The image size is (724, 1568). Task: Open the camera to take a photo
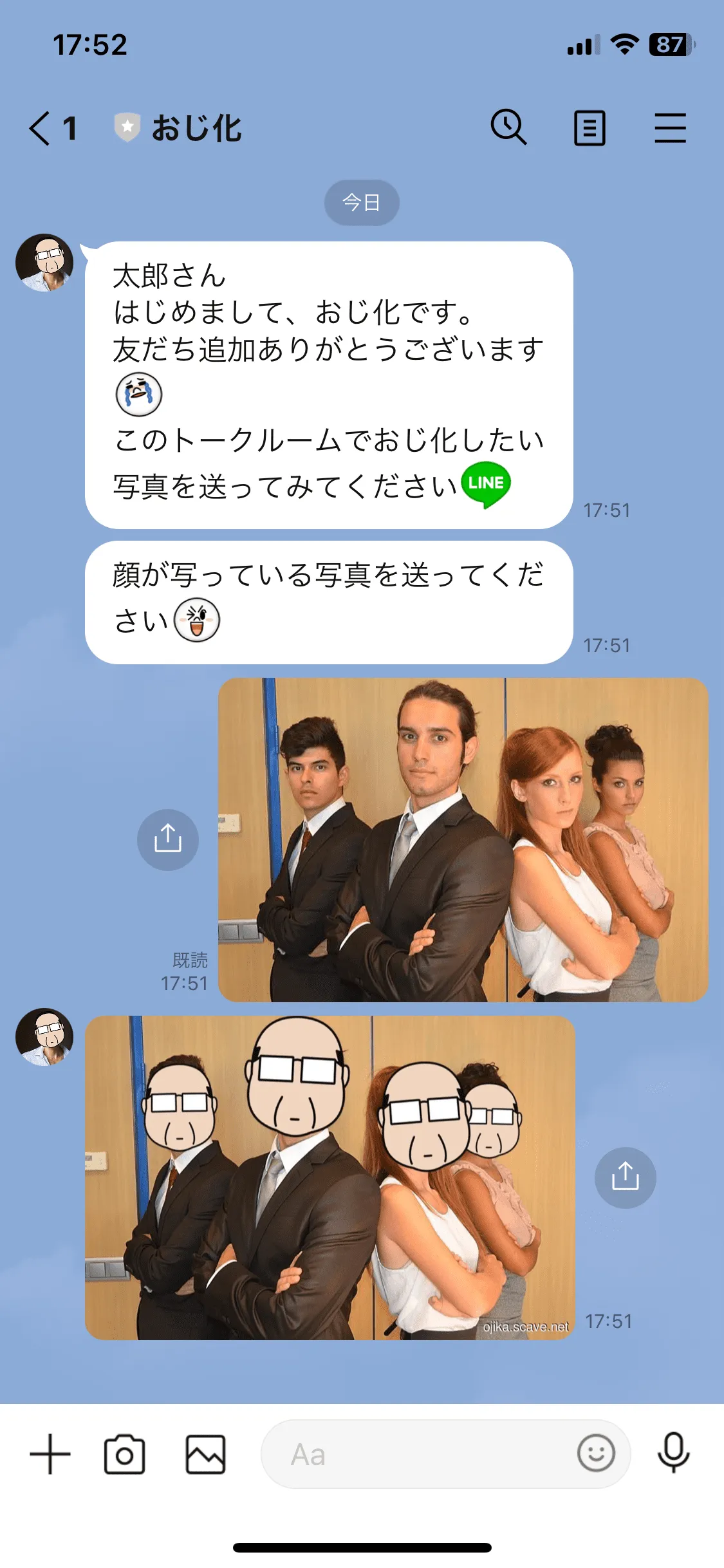[x=124, y=1454]
